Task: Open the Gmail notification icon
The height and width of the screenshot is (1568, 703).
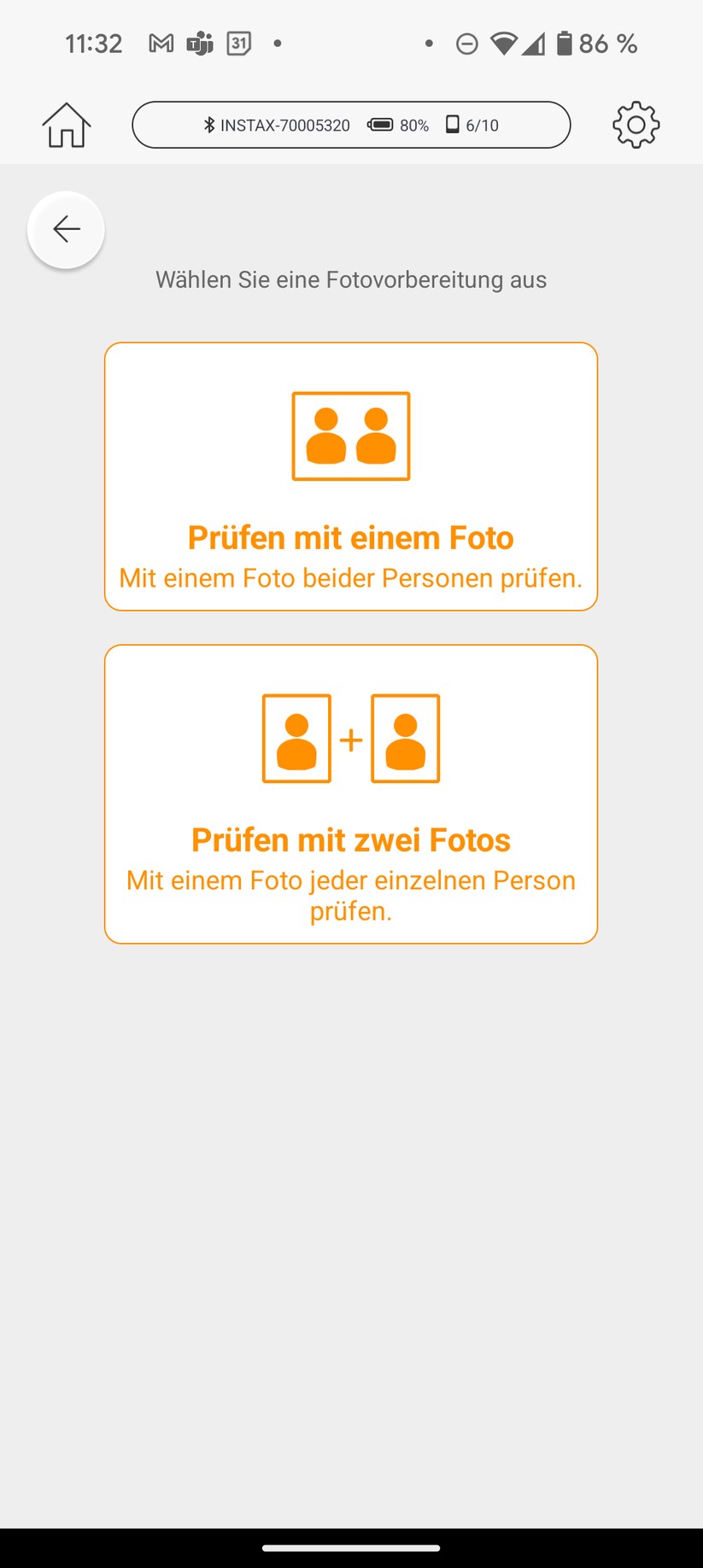Action: pos(161,43)
